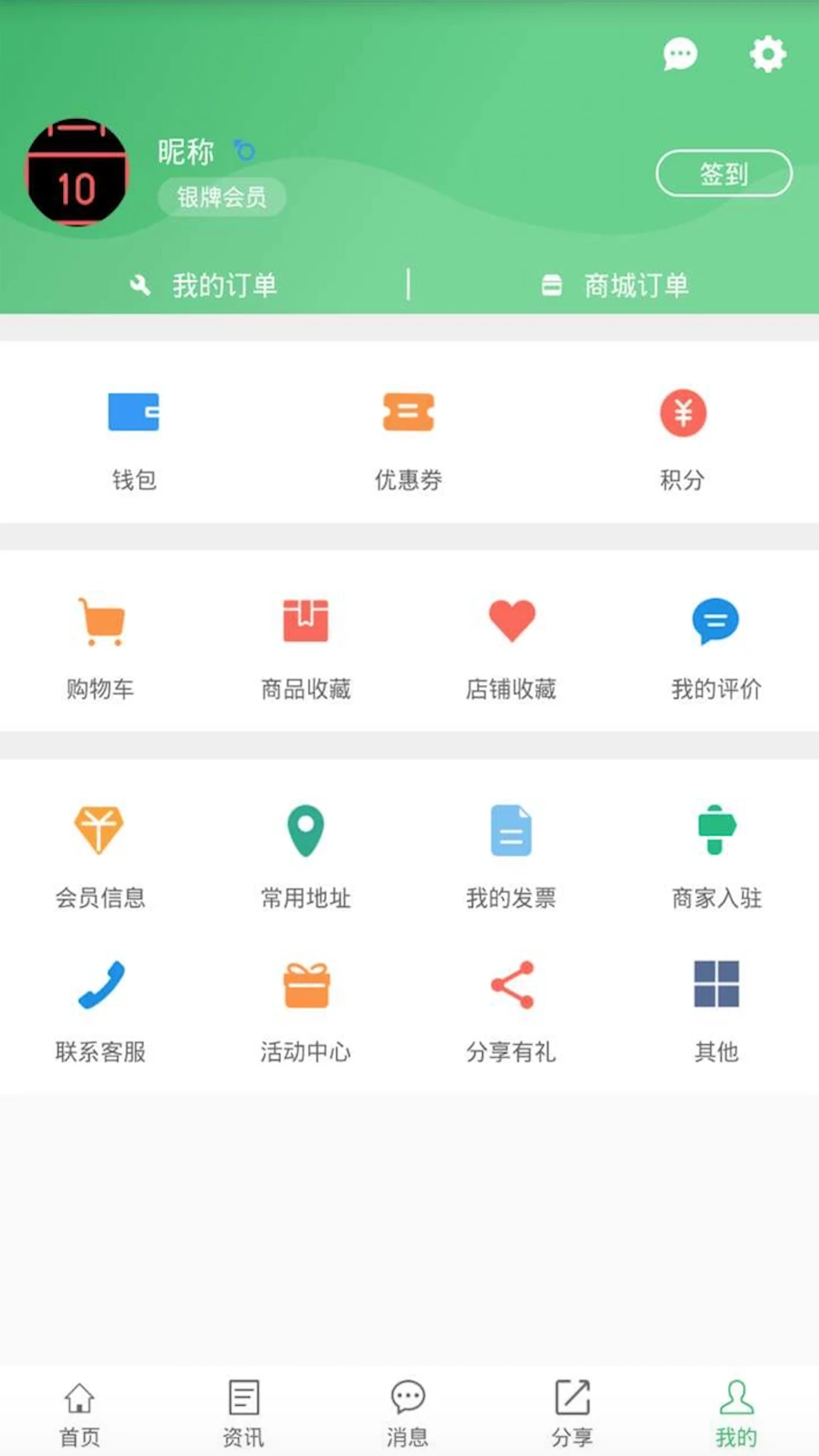The height and width of the screenshot is (1456, 819).
Task: Open the 购物车 shopping cart icon
Action: (x=101, y=622)
